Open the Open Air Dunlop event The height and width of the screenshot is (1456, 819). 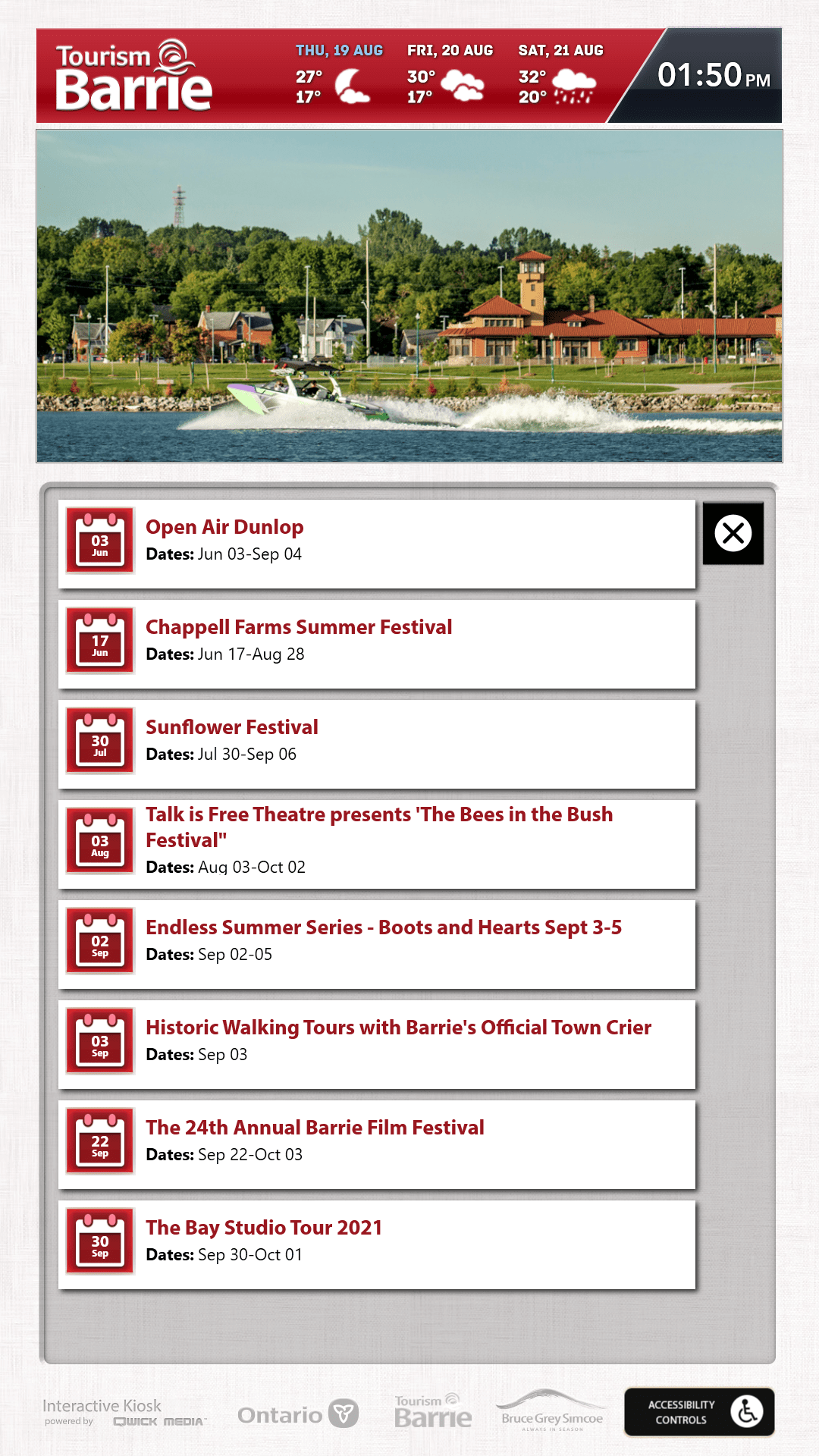pos(377,544)
